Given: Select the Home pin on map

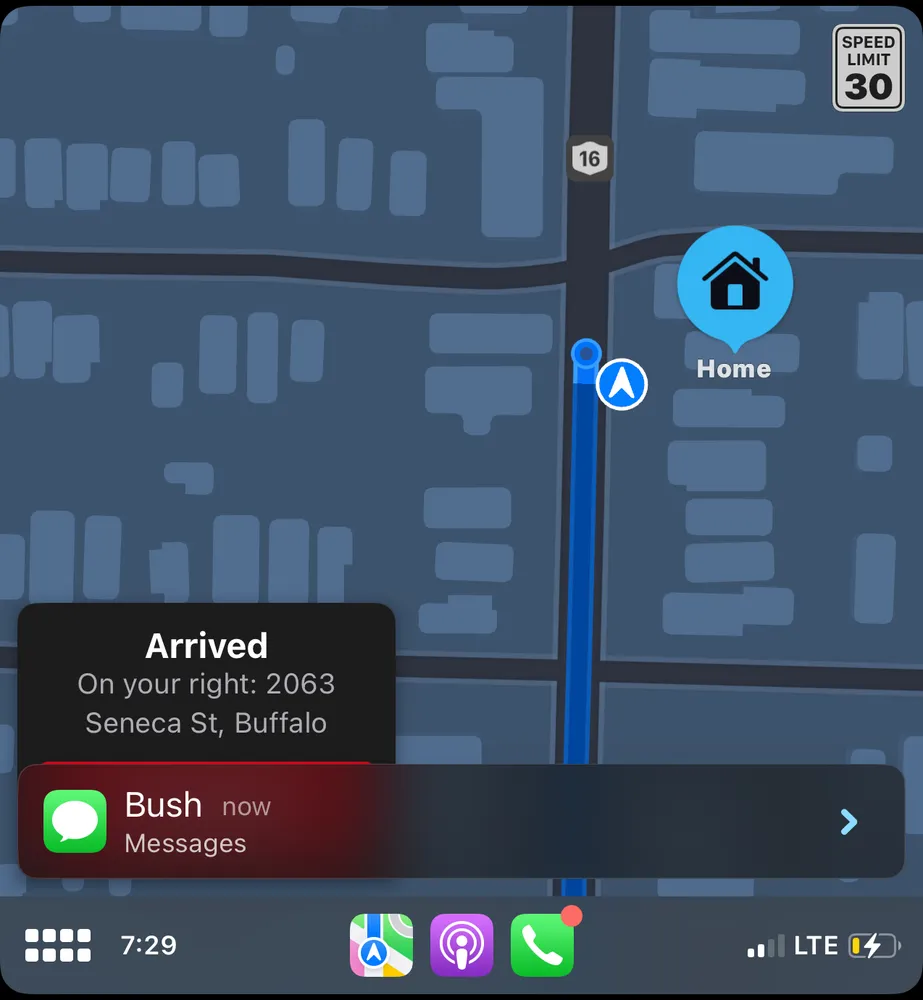Looking at the screenshot, I should 735,286.
